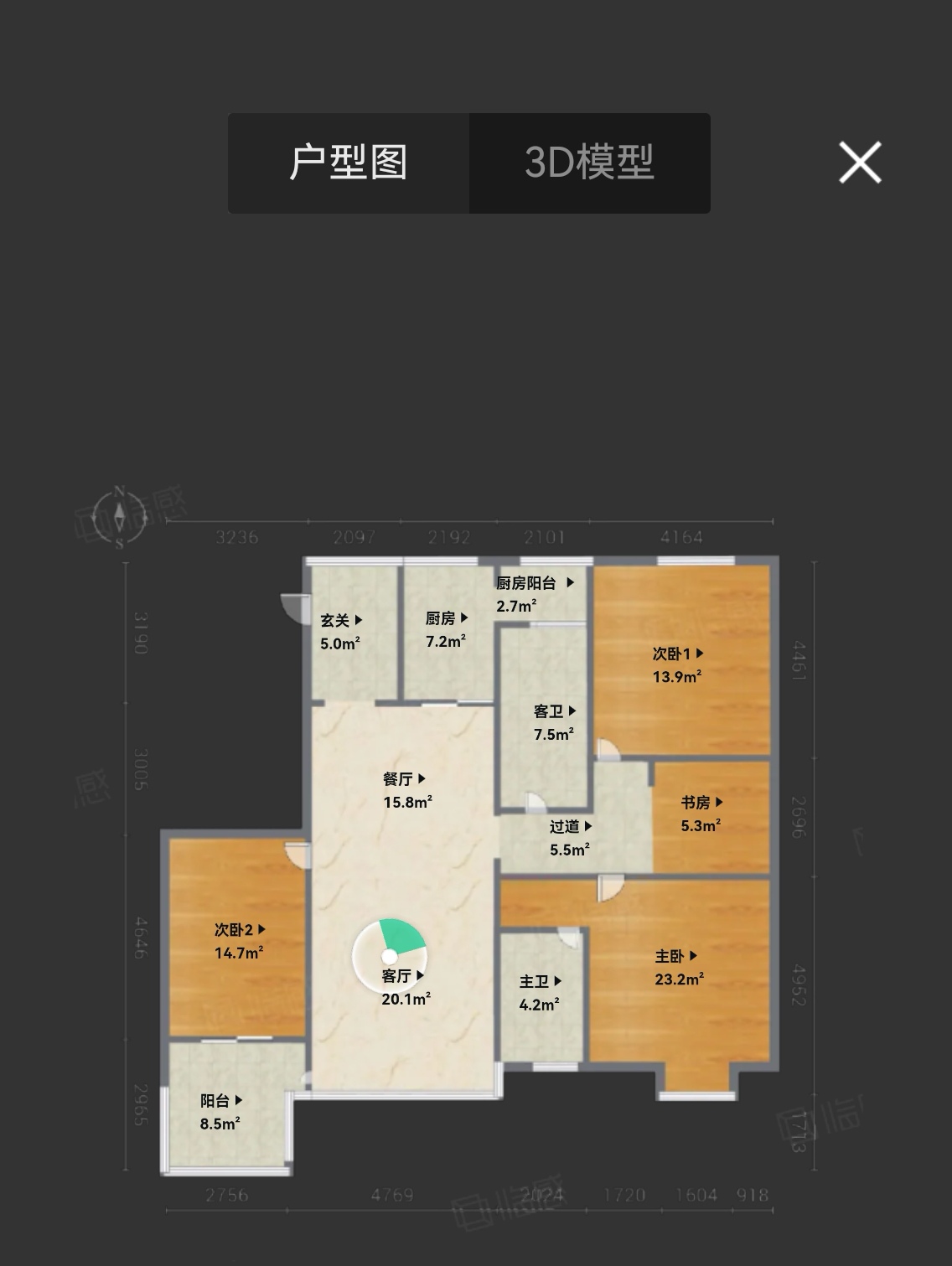Switch to the 3D模型 tab
The image size is (952, 1266).
pos(589,163)
